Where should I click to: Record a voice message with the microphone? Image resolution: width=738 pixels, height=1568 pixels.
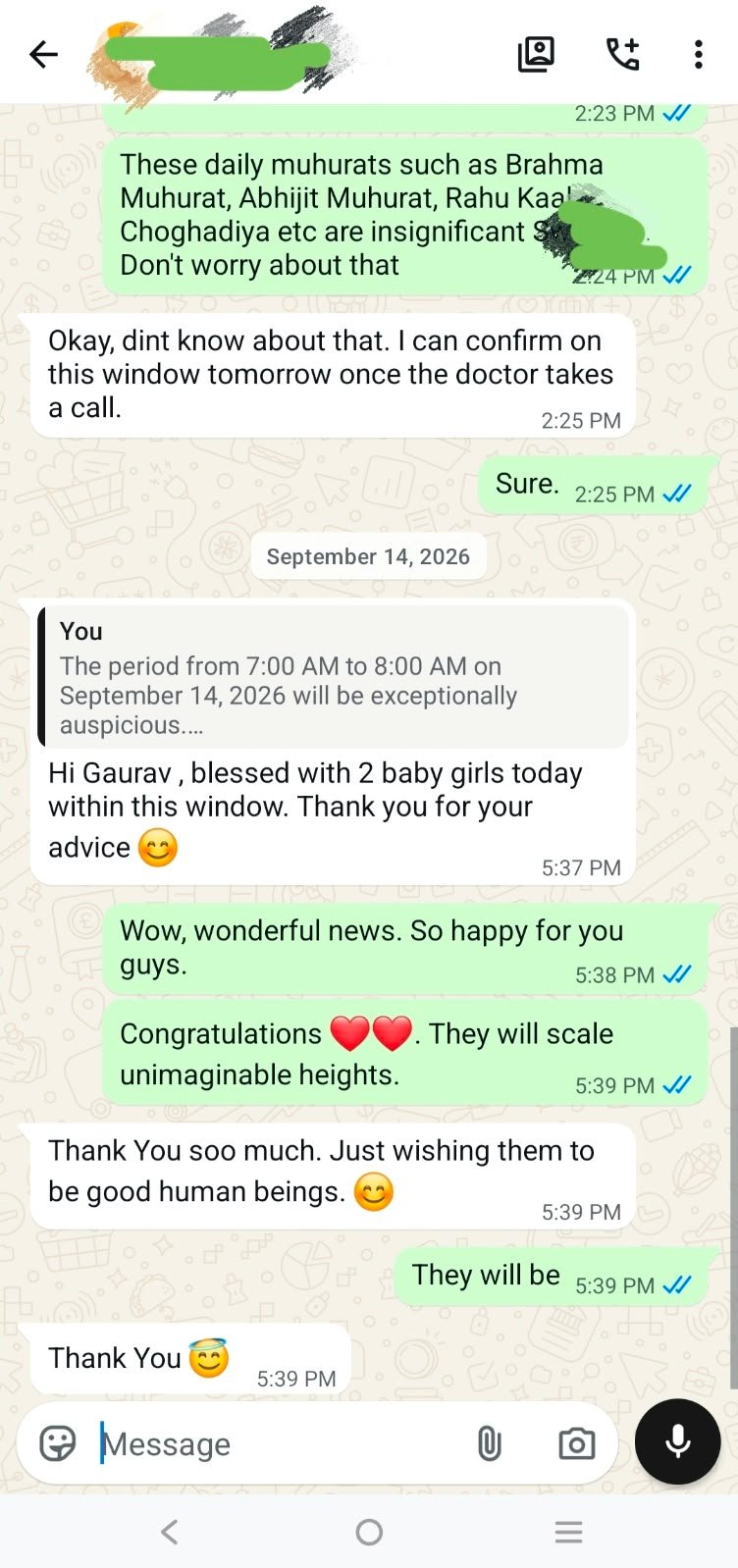tap(677, 1441)
